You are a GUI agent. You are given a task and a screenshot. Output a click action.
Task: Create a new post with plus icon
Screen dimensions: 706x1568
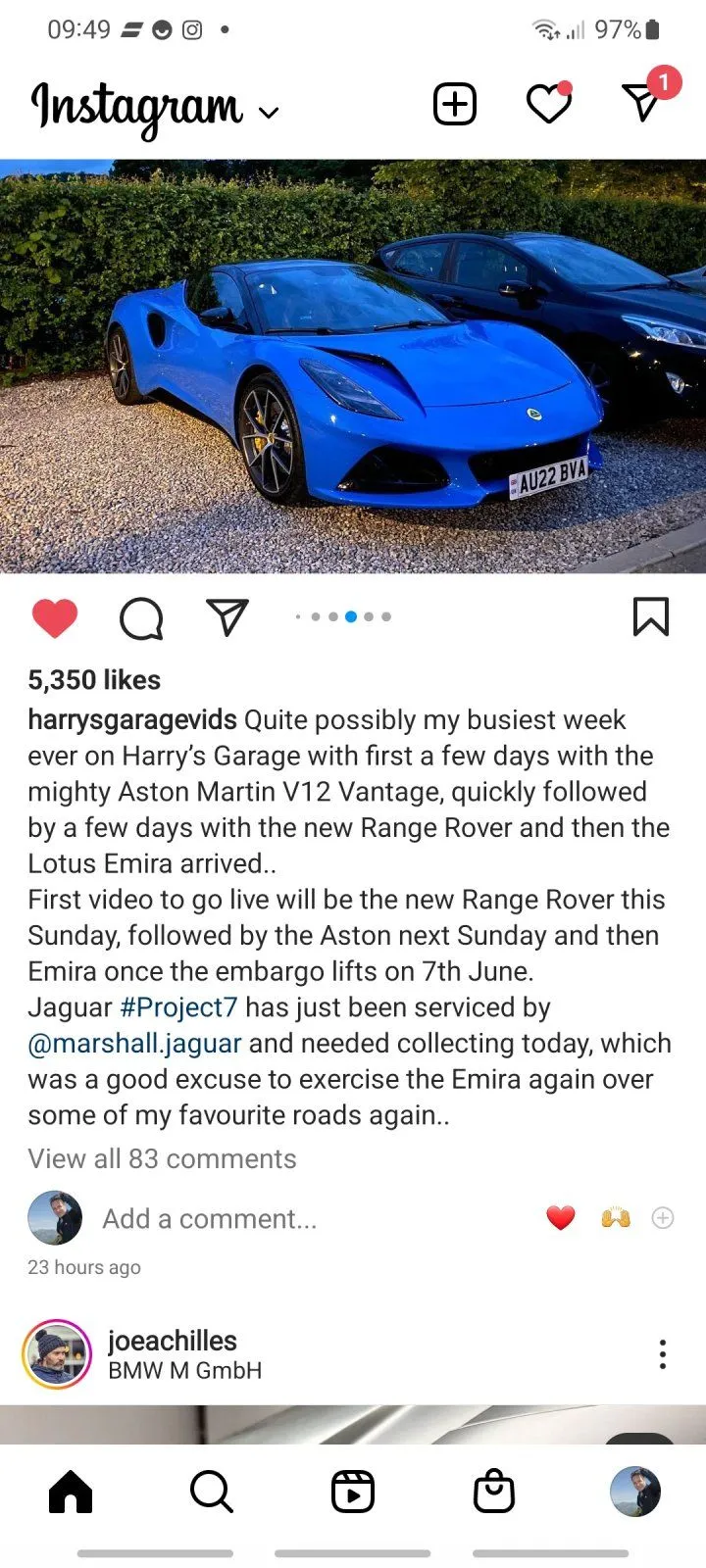[455, 104]
